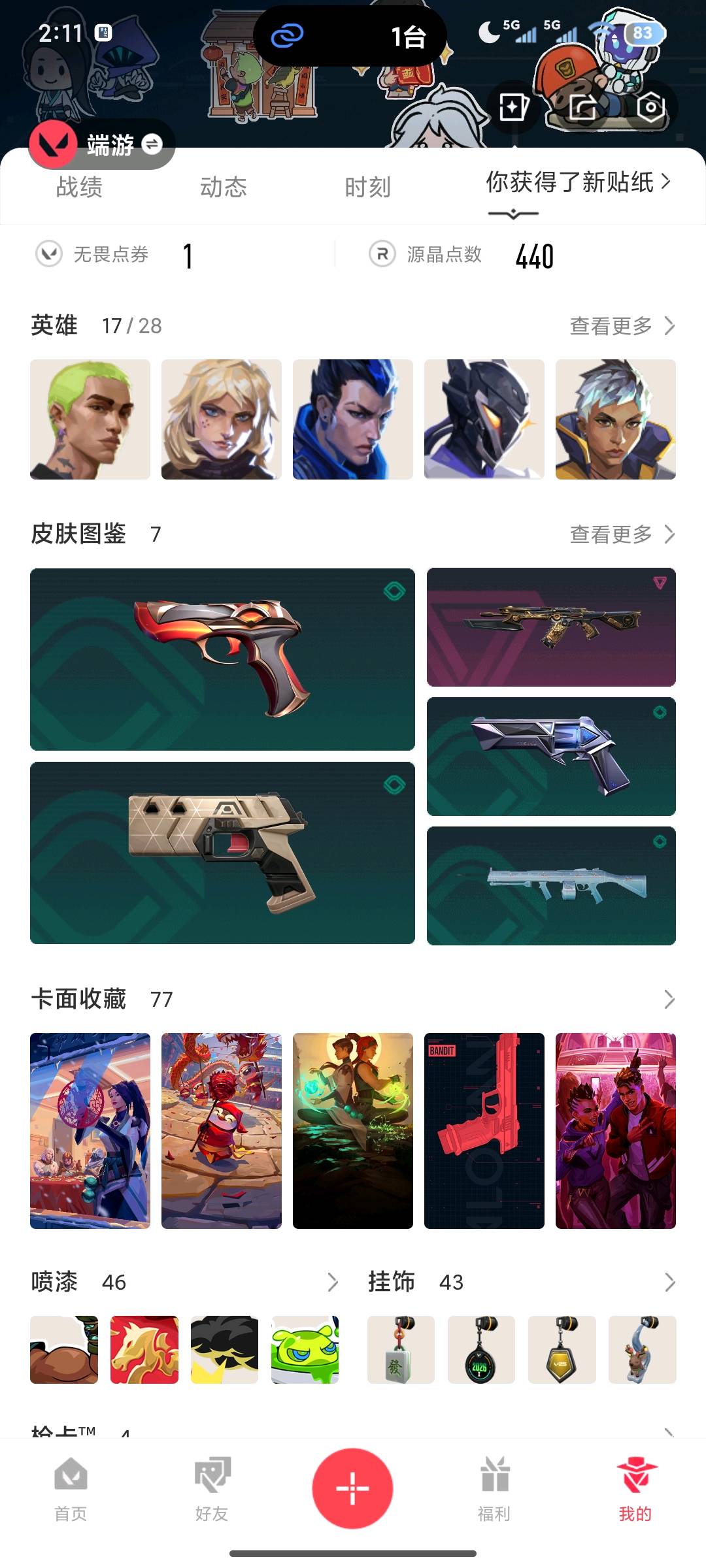Image resolution: width=706 pixels, height=1568 pixels.
Task: Switch to the 动态 tab
Action: click(224, 188)
